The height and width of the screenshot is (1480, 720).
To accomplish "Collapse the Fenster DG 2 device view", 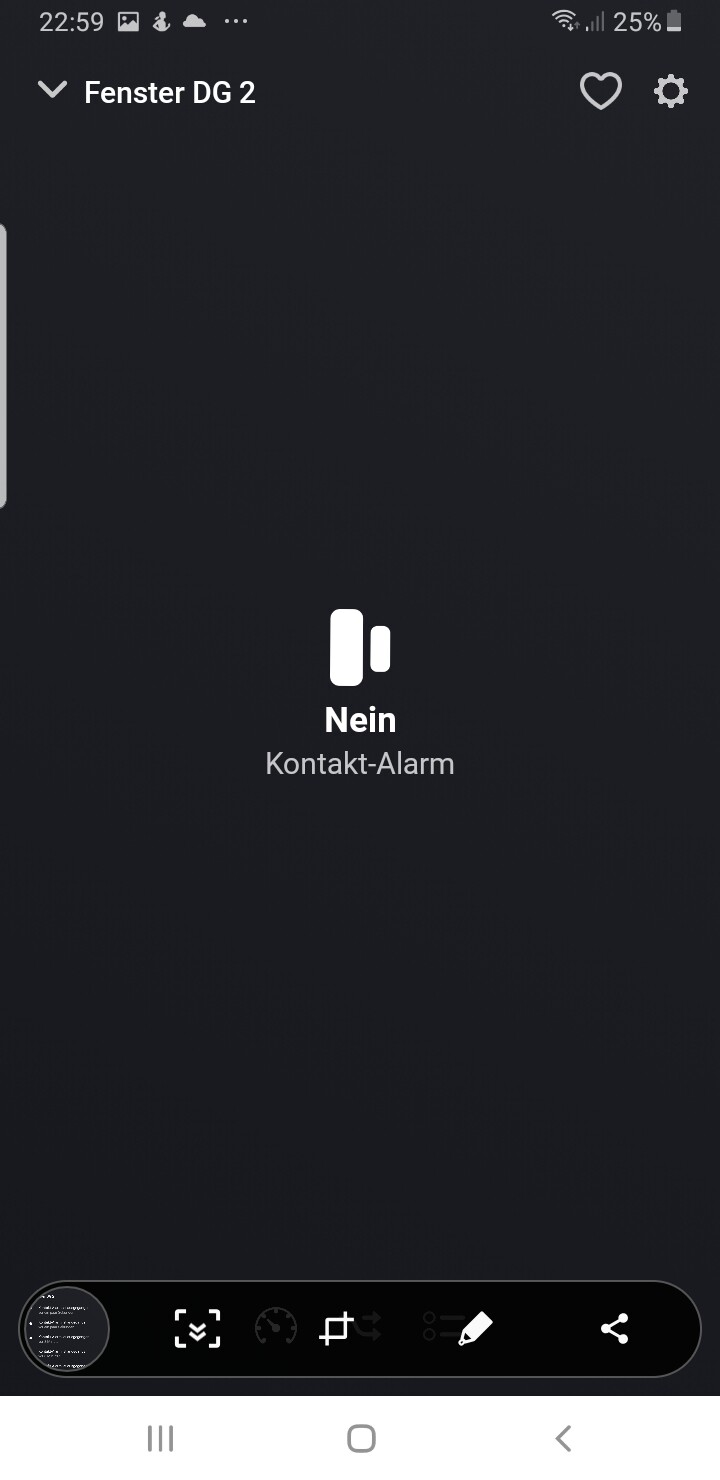I will tap(51, 91).
